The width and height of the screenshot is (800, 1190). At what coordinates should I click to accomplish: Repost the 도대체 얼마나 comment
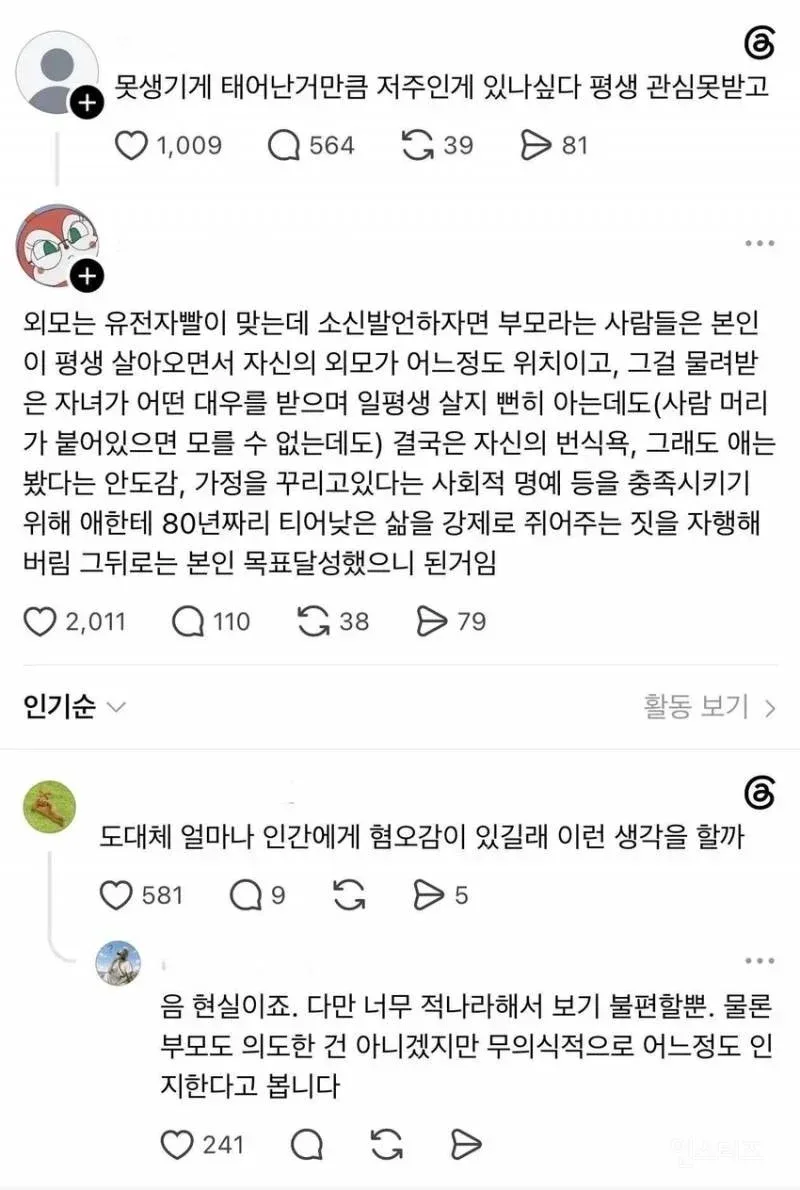pyautogui.click(x=350, y=896)
